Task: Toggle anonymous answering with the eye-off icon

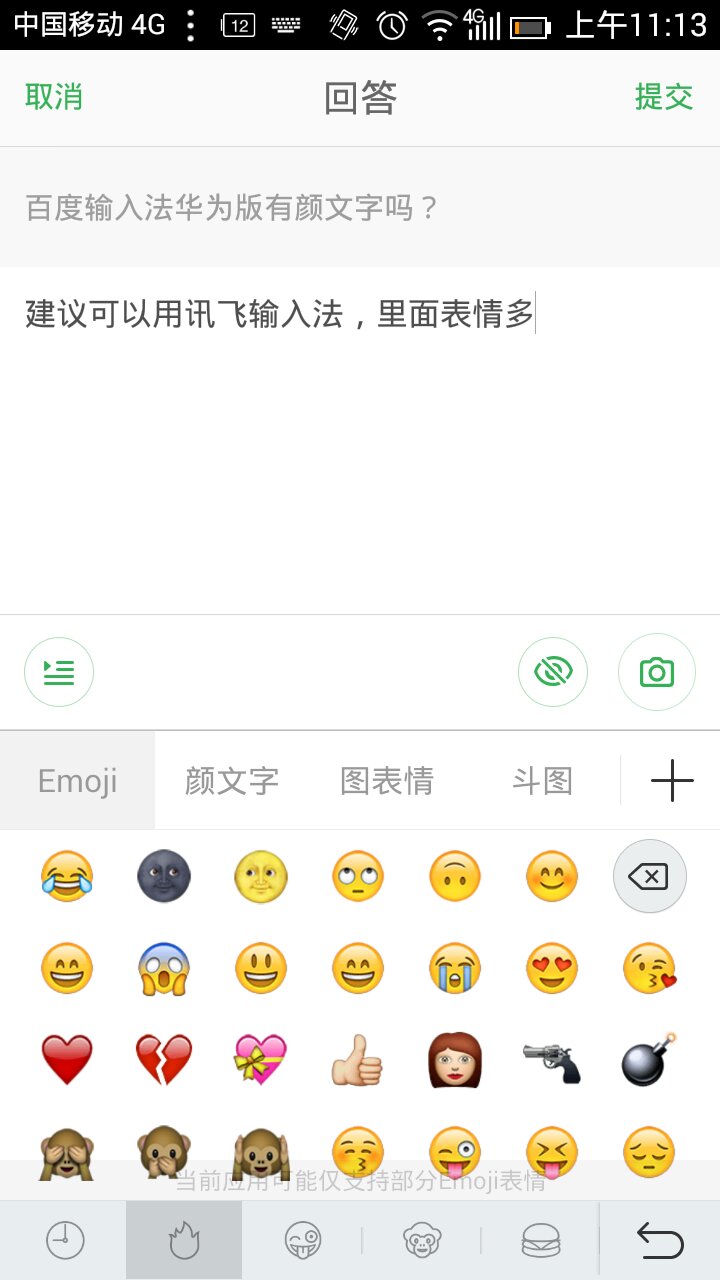Action: [553, 671]
